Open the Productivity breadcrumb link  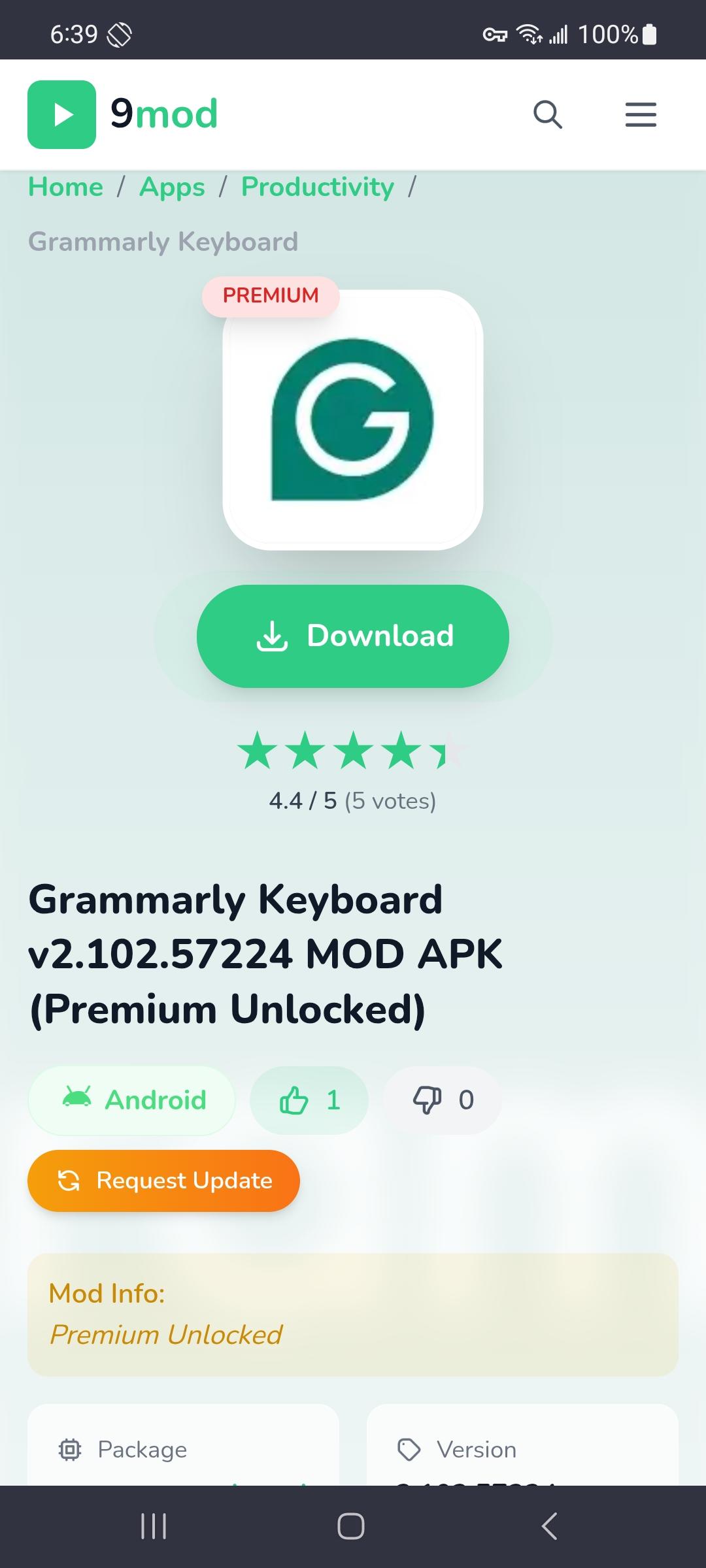point(318,187)
